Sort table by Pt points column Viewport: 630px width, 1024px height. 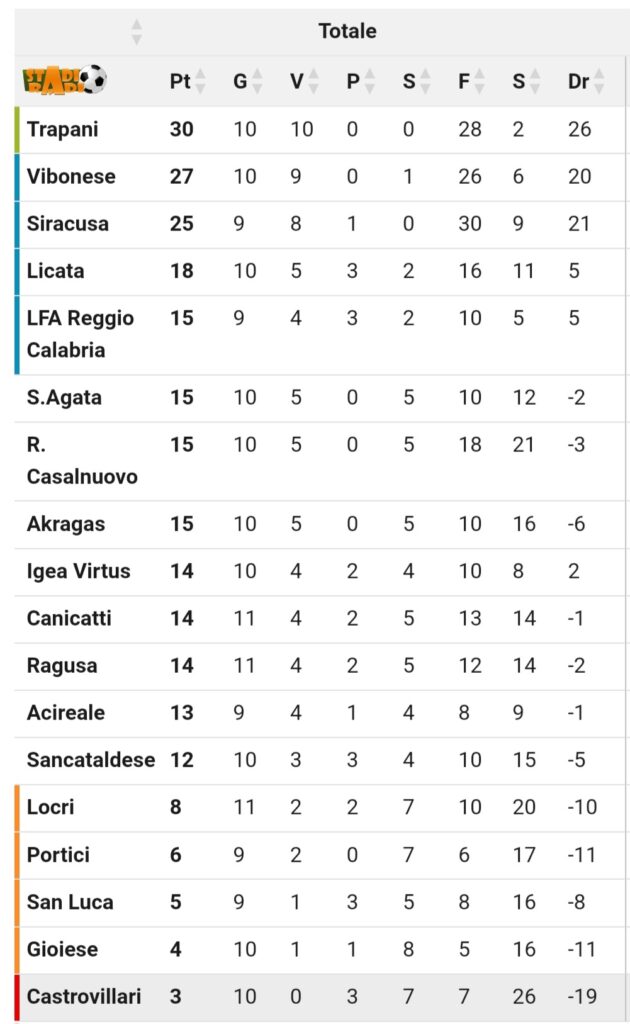pos(187,82)
